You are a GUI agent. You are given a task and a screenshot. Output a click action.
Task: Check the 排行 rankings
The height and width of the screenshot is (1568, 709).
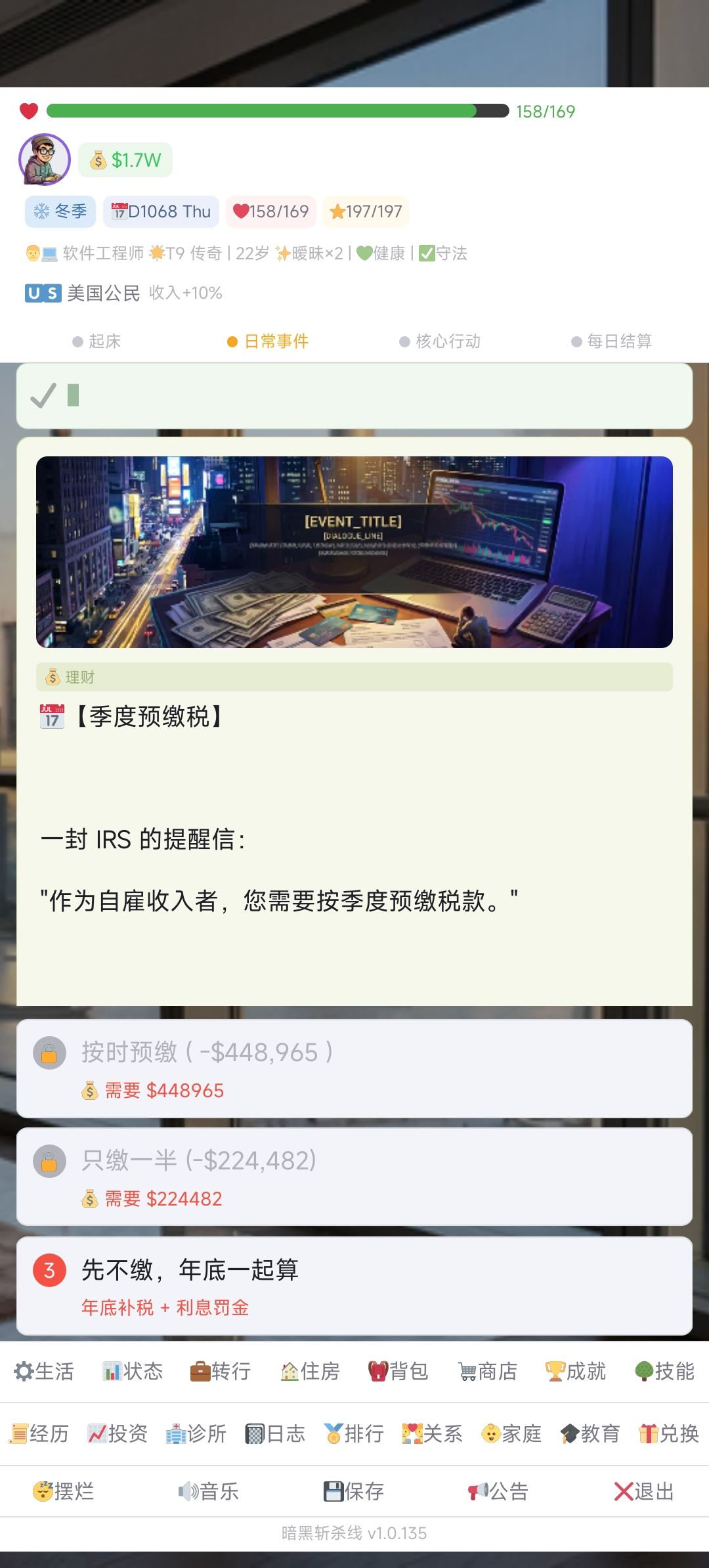click(354, 1433)
